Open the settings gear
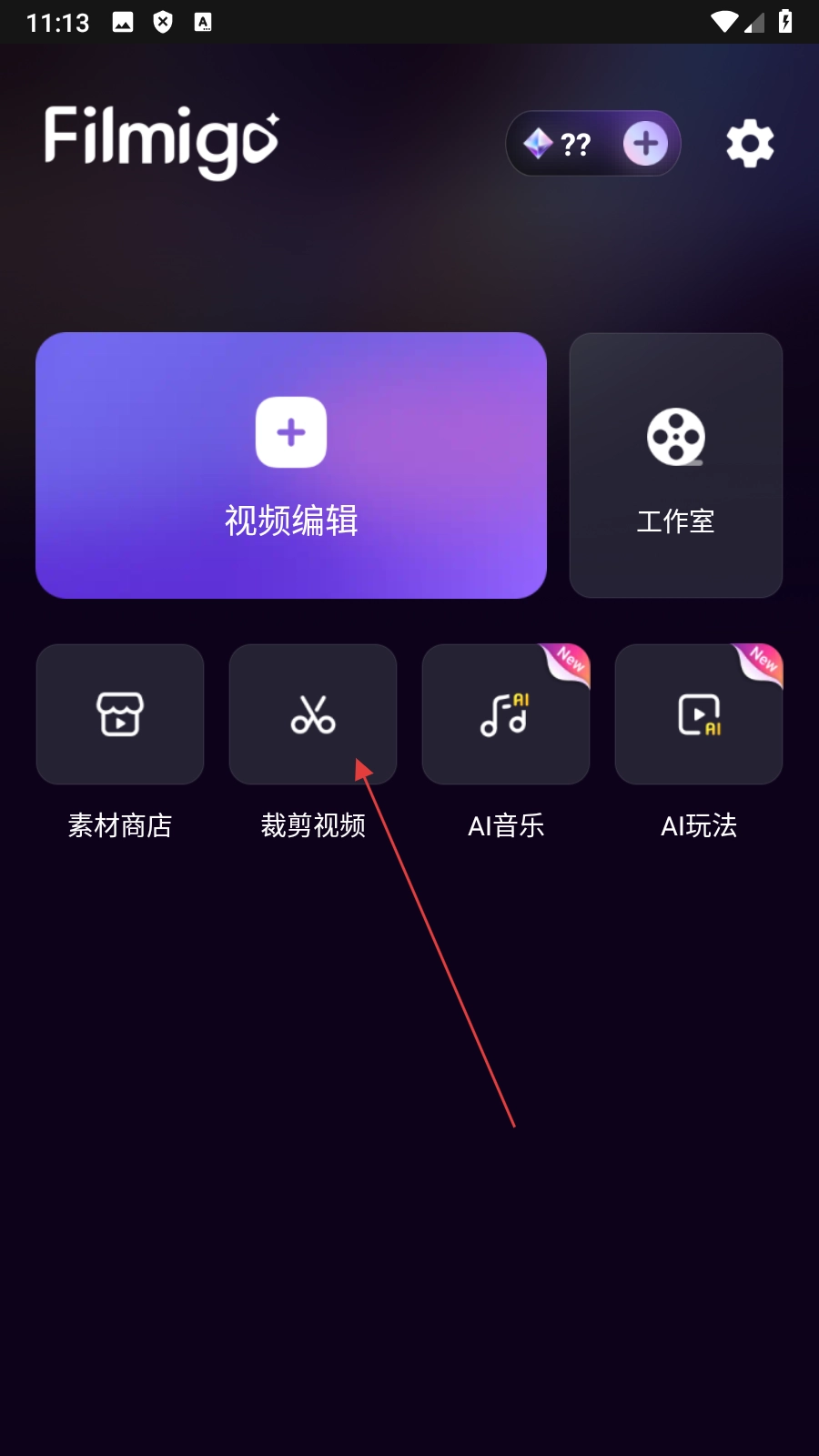 (750, 144)
